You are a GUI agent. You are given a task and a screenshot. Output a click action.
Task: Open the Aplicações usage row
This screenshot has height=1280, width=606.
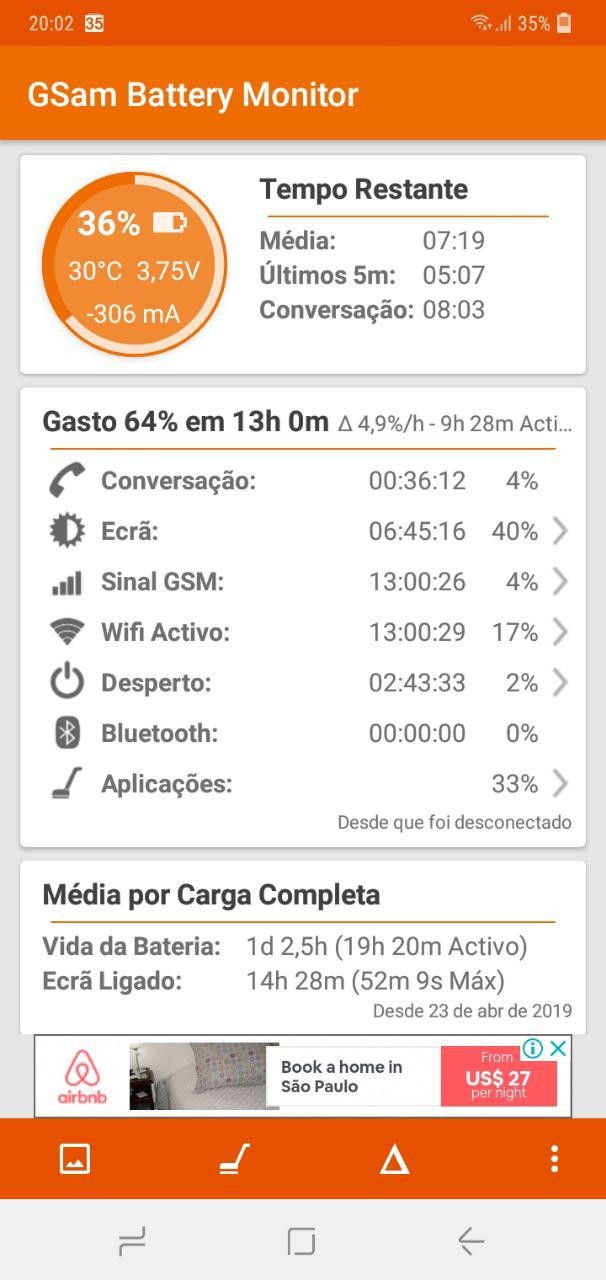[x=308, y=783]
